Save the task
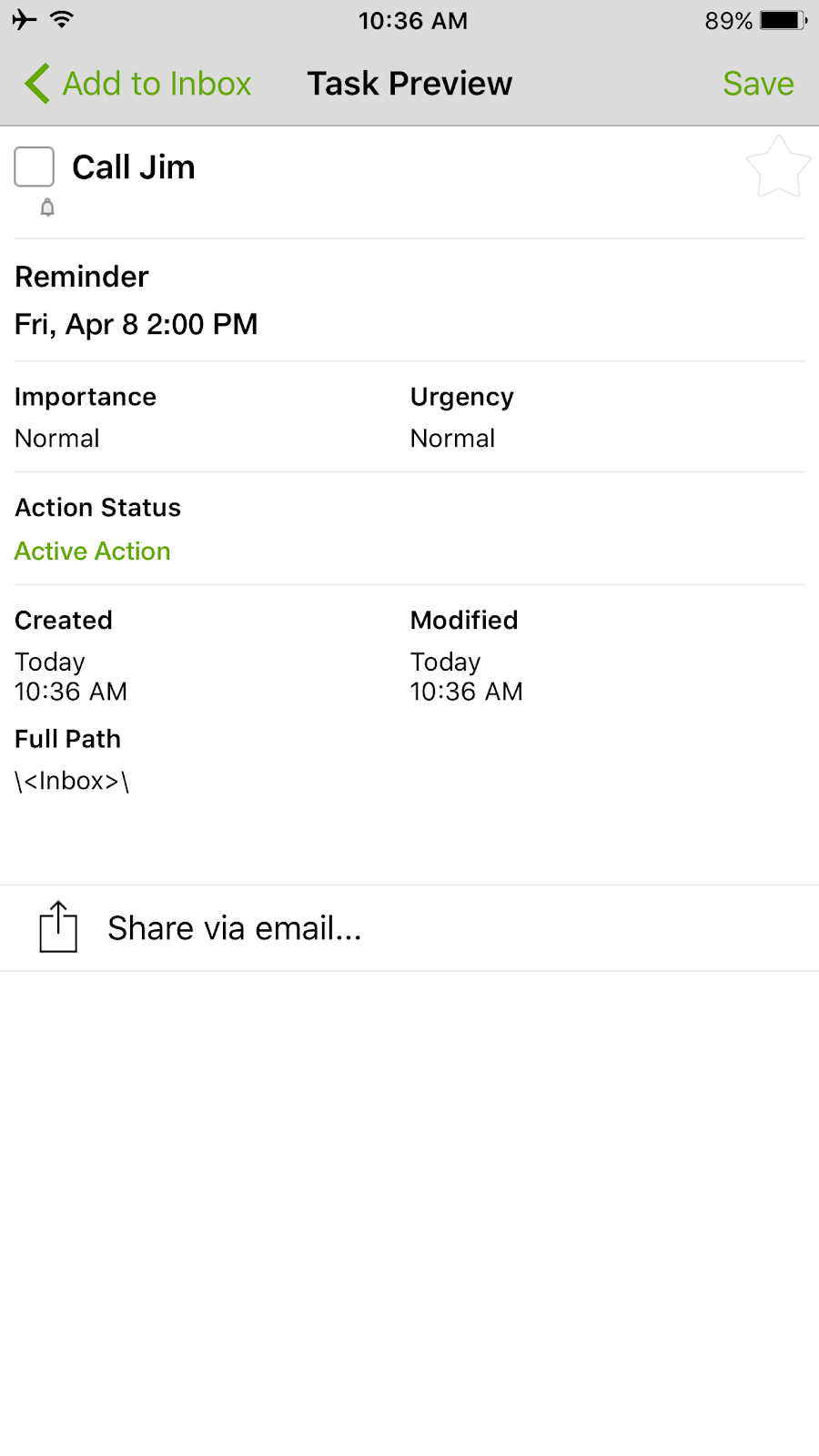 coord(757,84)
